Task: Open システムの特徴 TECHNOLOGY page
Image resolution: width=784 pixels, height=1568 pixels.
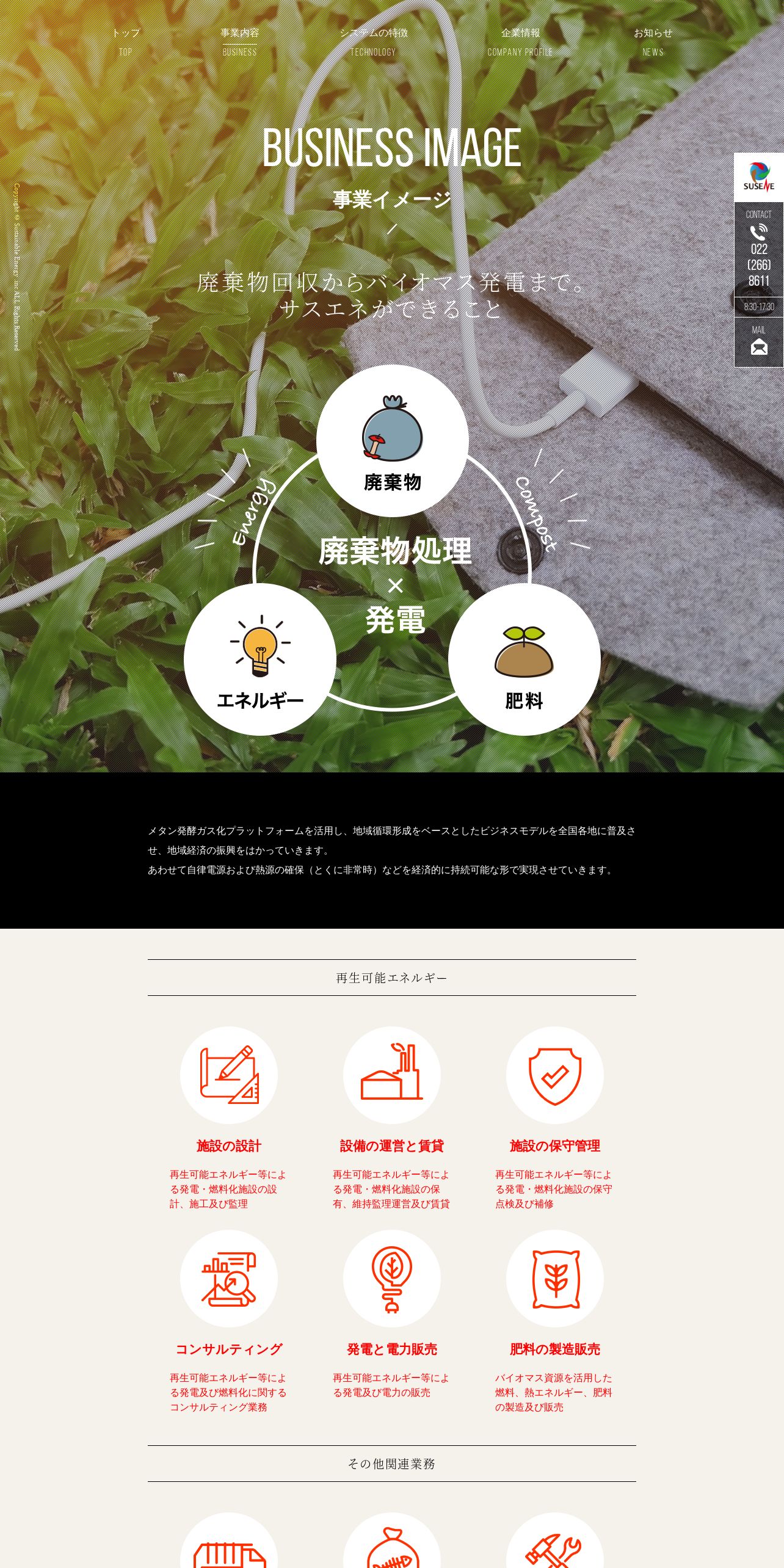Action: point(374,42)
